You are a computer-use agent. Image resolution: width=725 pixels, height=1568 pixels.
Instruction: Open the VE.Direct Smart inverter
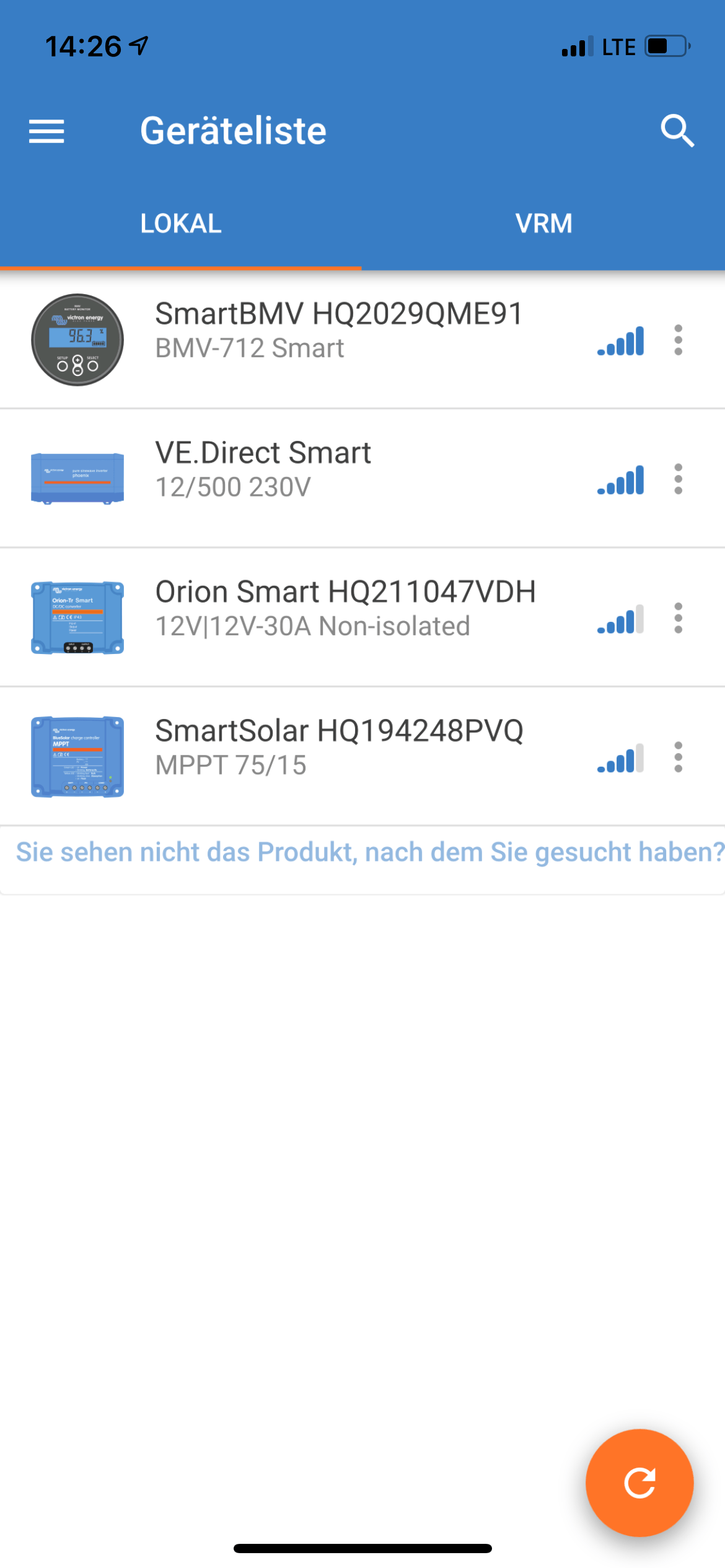[263, 469]
